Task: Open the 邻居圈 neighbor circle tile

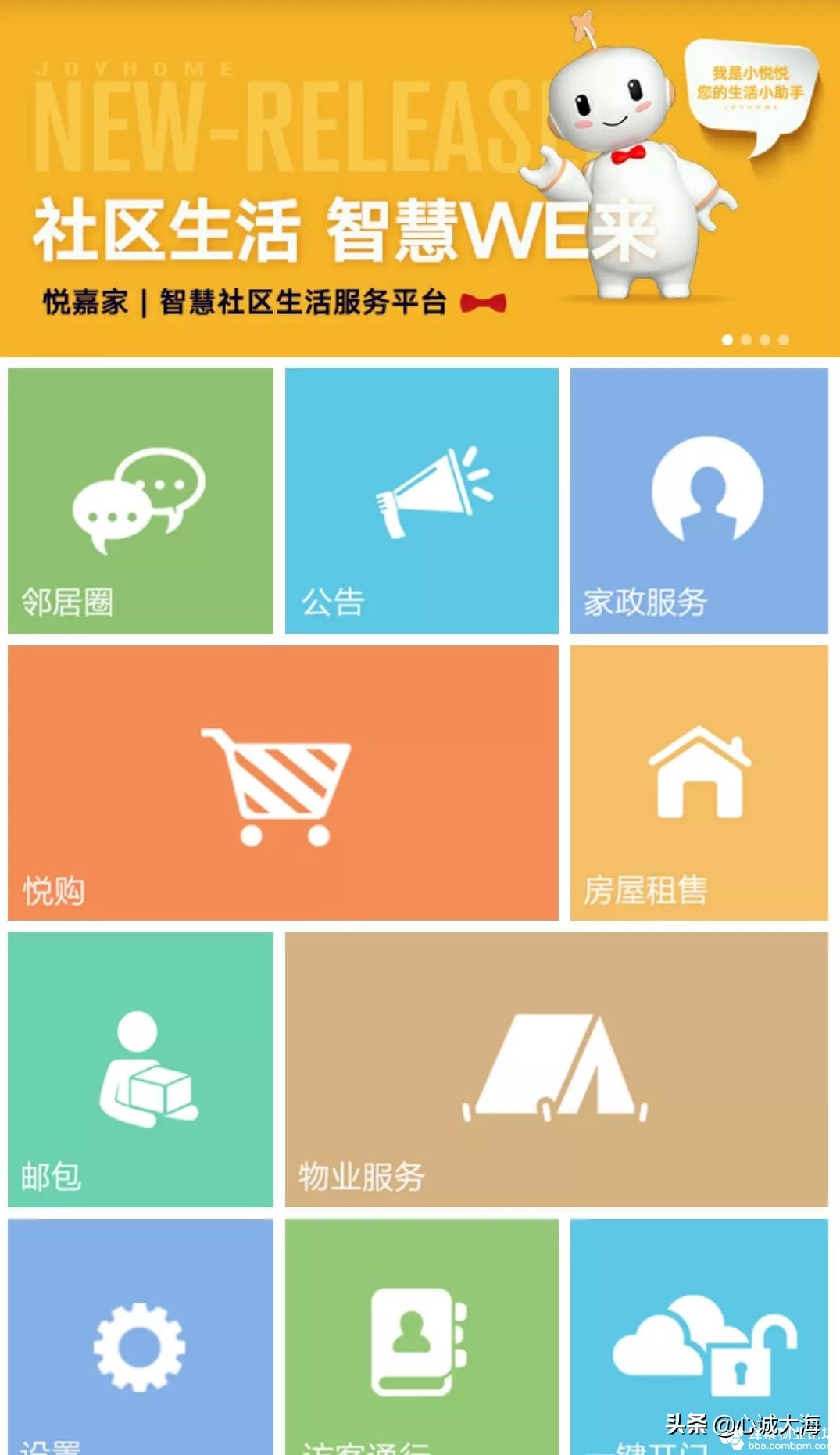Action: pos(141,500)
